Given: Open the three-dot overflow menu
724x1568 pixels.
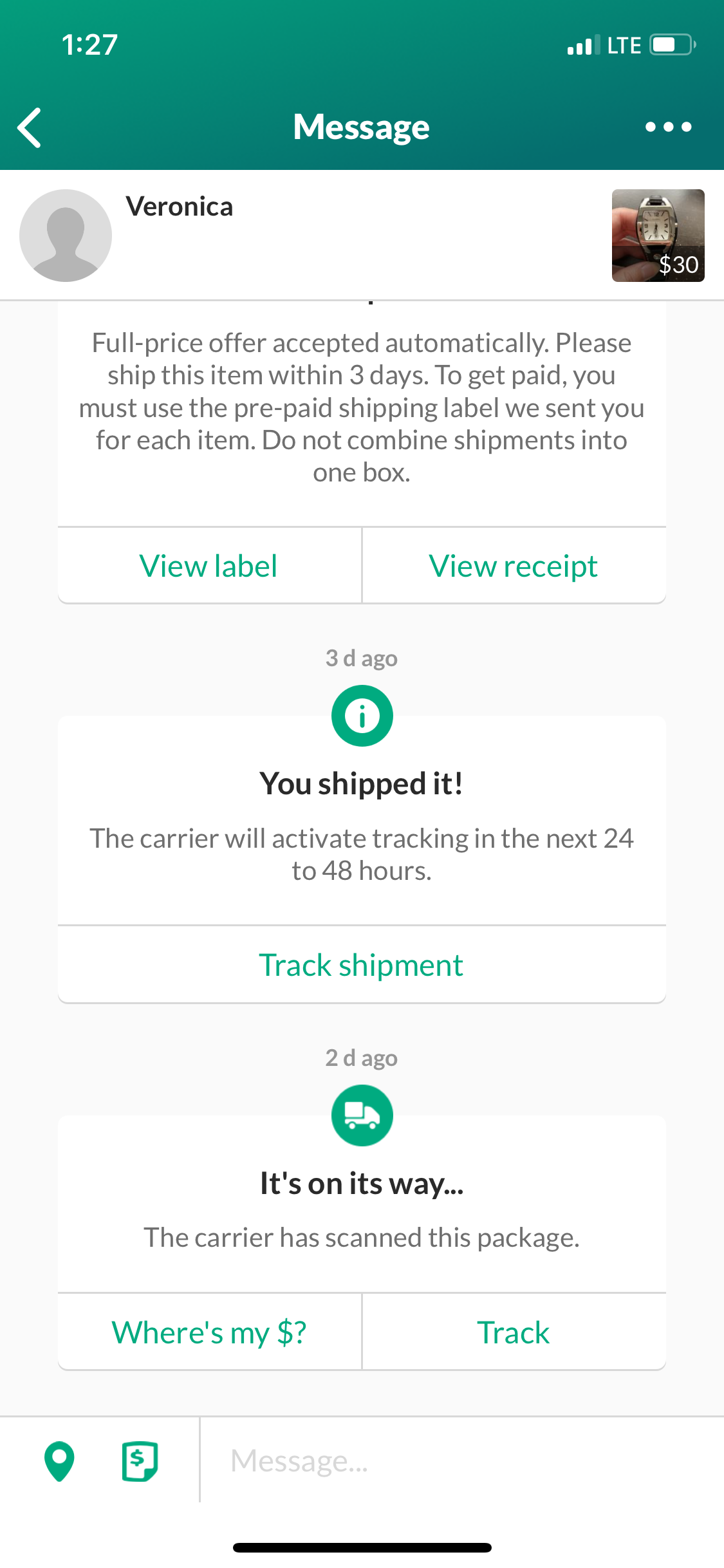Looking at the screenshot, I should [x=668, y=127].
